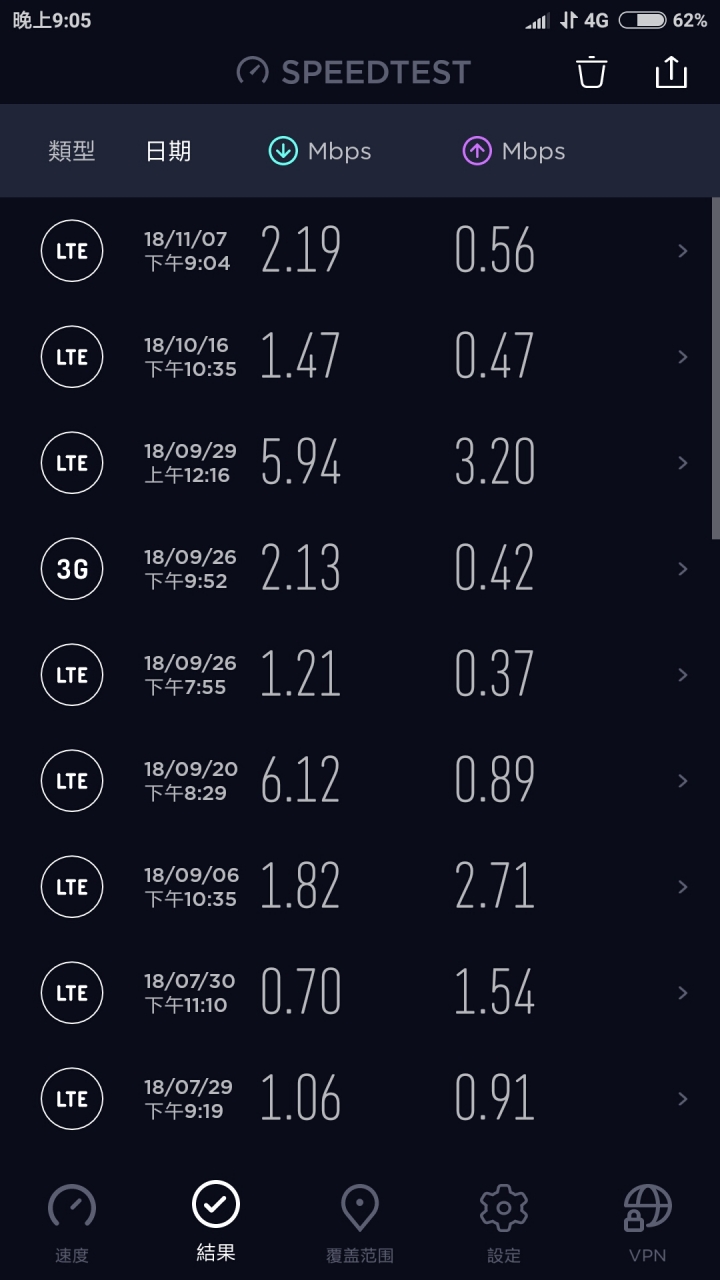Screen dimensions: 720x1280
Task: Open the 18/11/07 test result
Action: coord(360,251)
